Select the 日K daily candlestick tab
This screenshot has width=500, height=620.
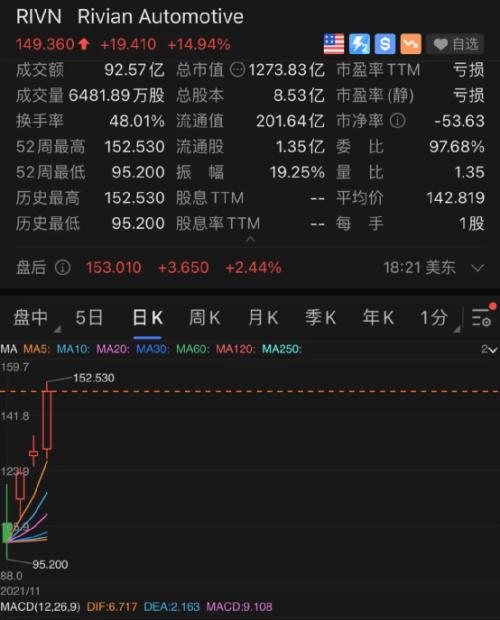pyautogui.click(x=147, y=318)
